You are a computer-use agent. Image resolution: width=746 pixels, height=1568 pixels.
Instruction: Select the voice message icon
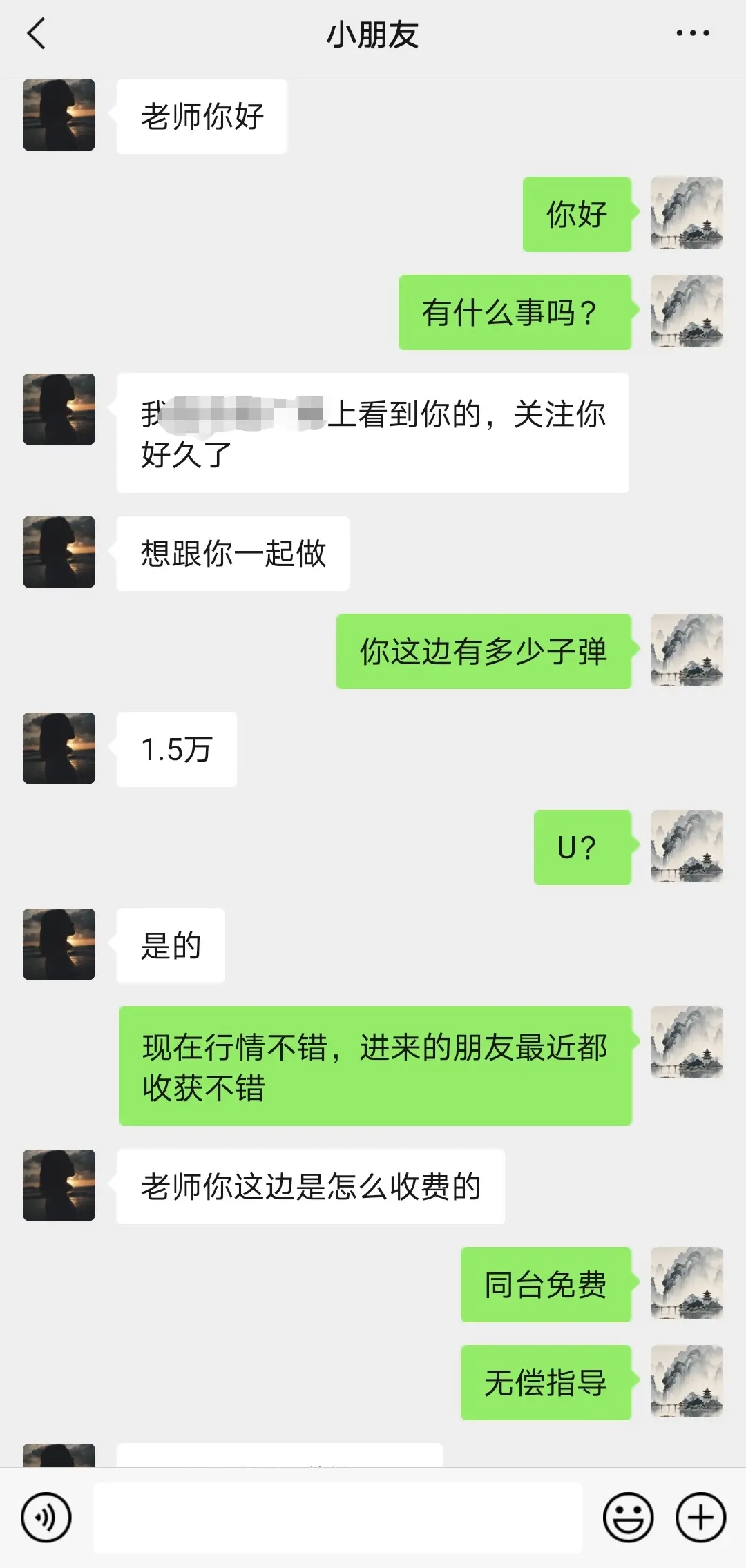point(46,1516)
